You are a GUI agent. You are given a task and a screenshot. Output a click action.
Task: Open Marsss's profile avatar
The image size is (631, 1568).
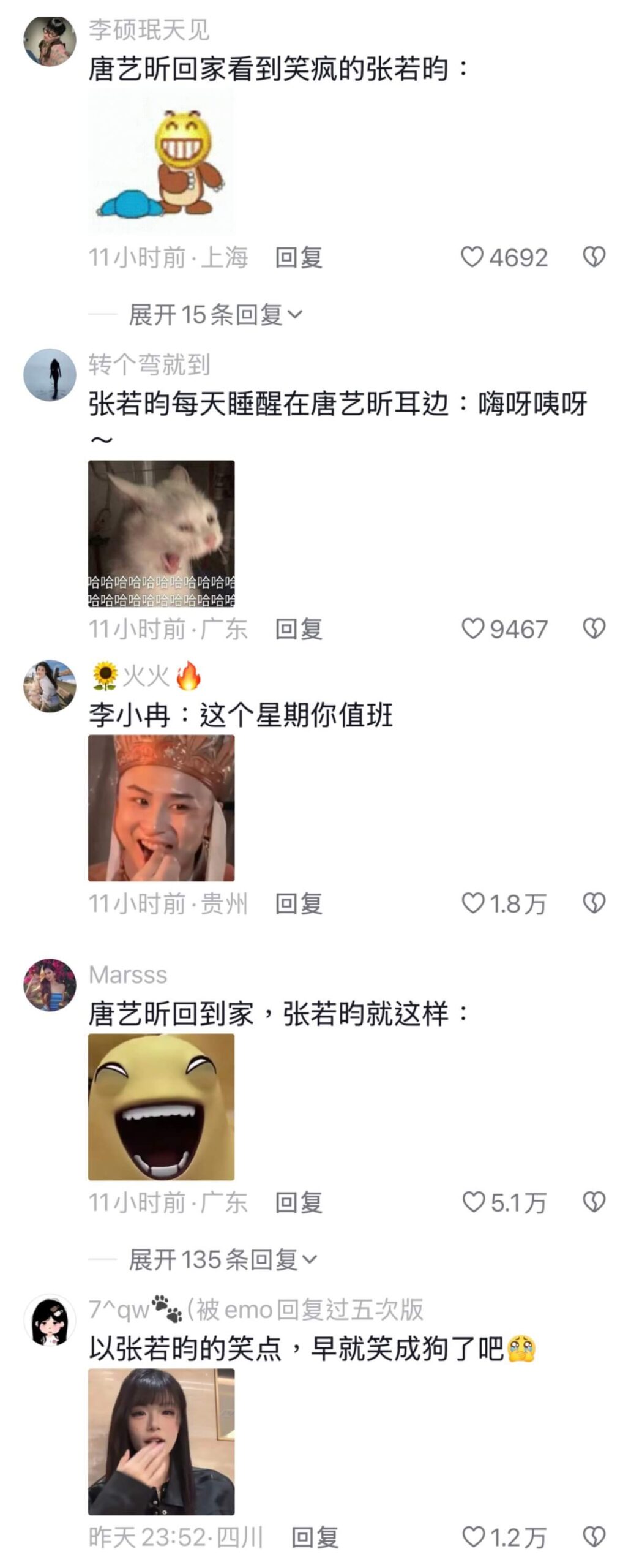click(x=50, y=985)
